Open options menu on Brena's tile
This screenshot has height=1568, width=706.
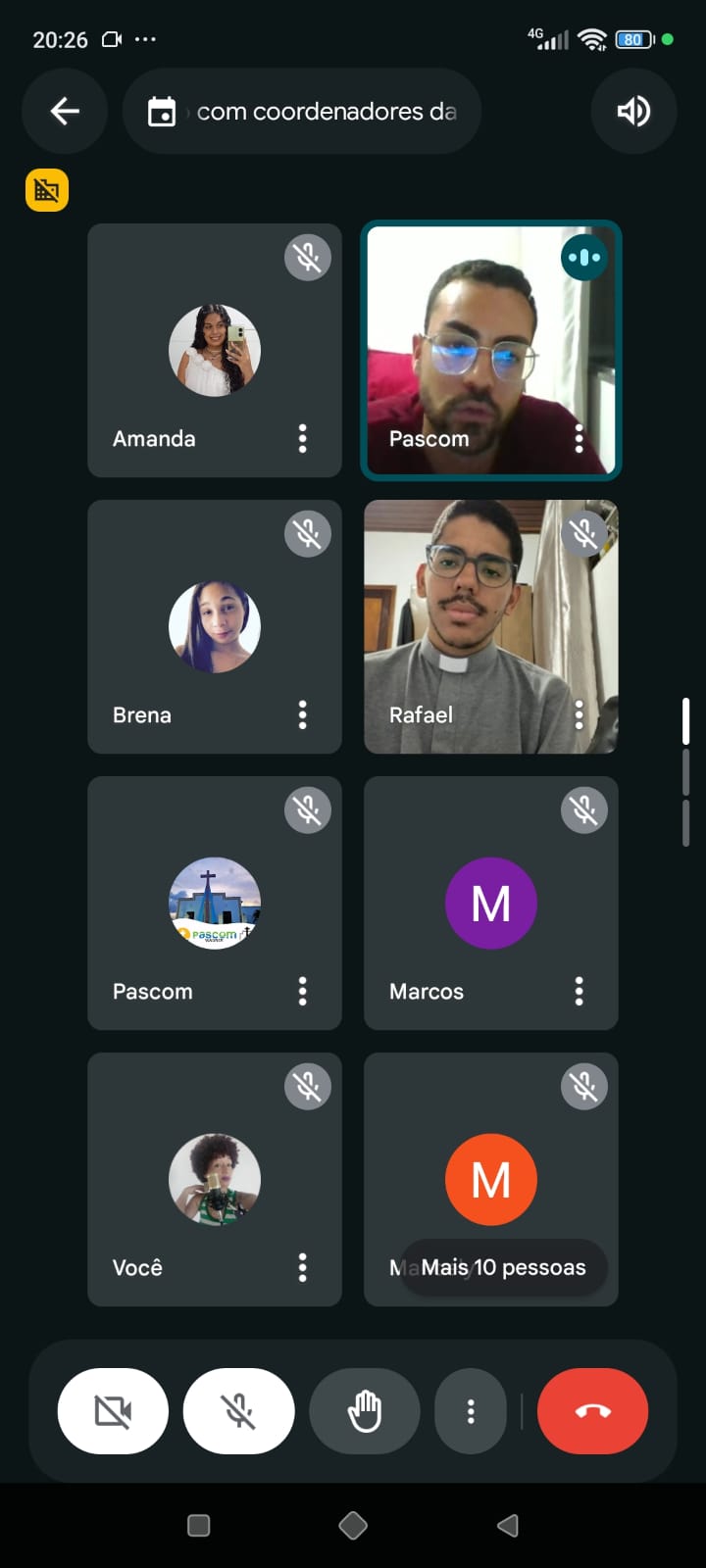[302, 714]
